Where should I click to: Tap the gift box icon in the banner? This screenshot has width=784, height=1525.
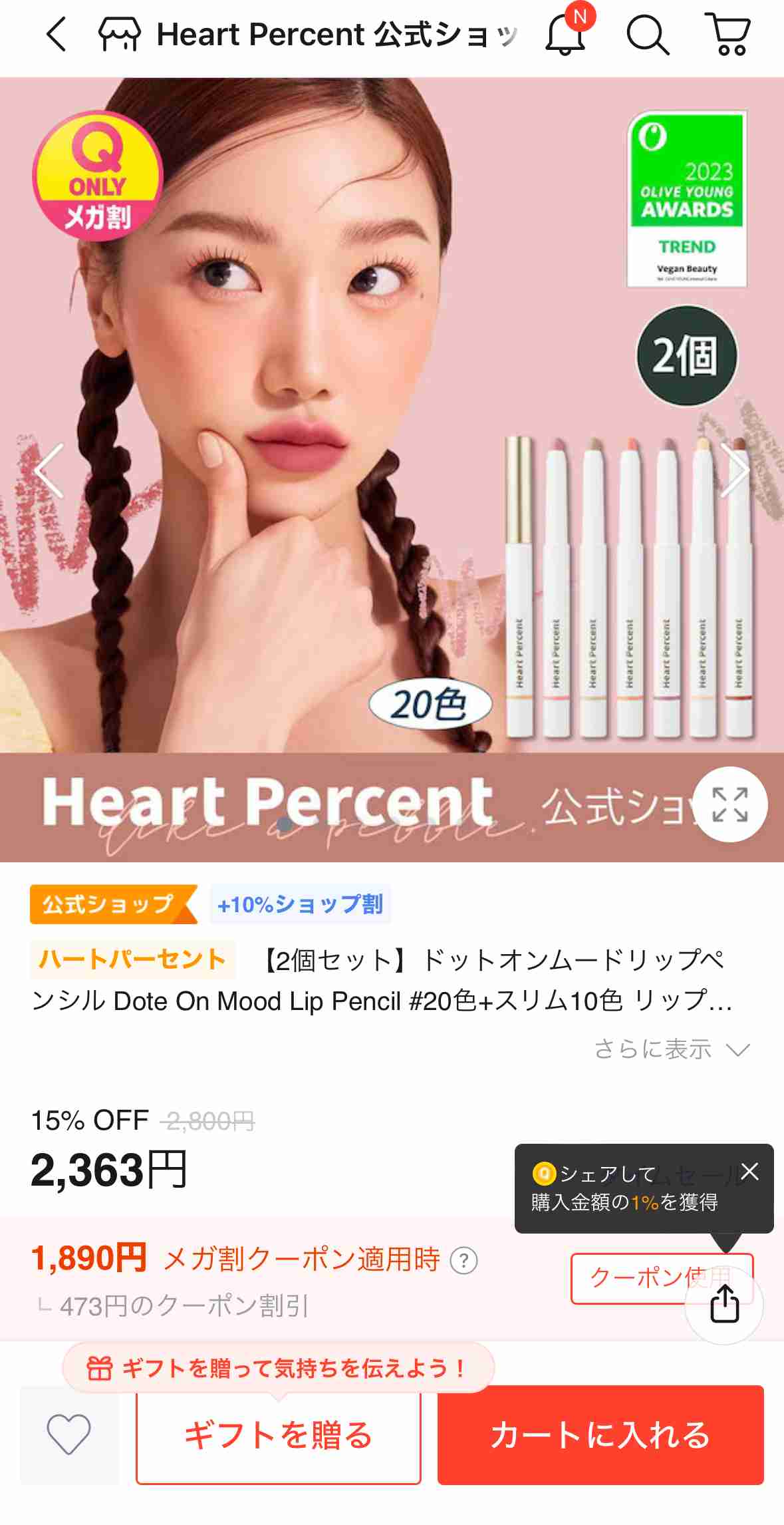(100, 1369)
